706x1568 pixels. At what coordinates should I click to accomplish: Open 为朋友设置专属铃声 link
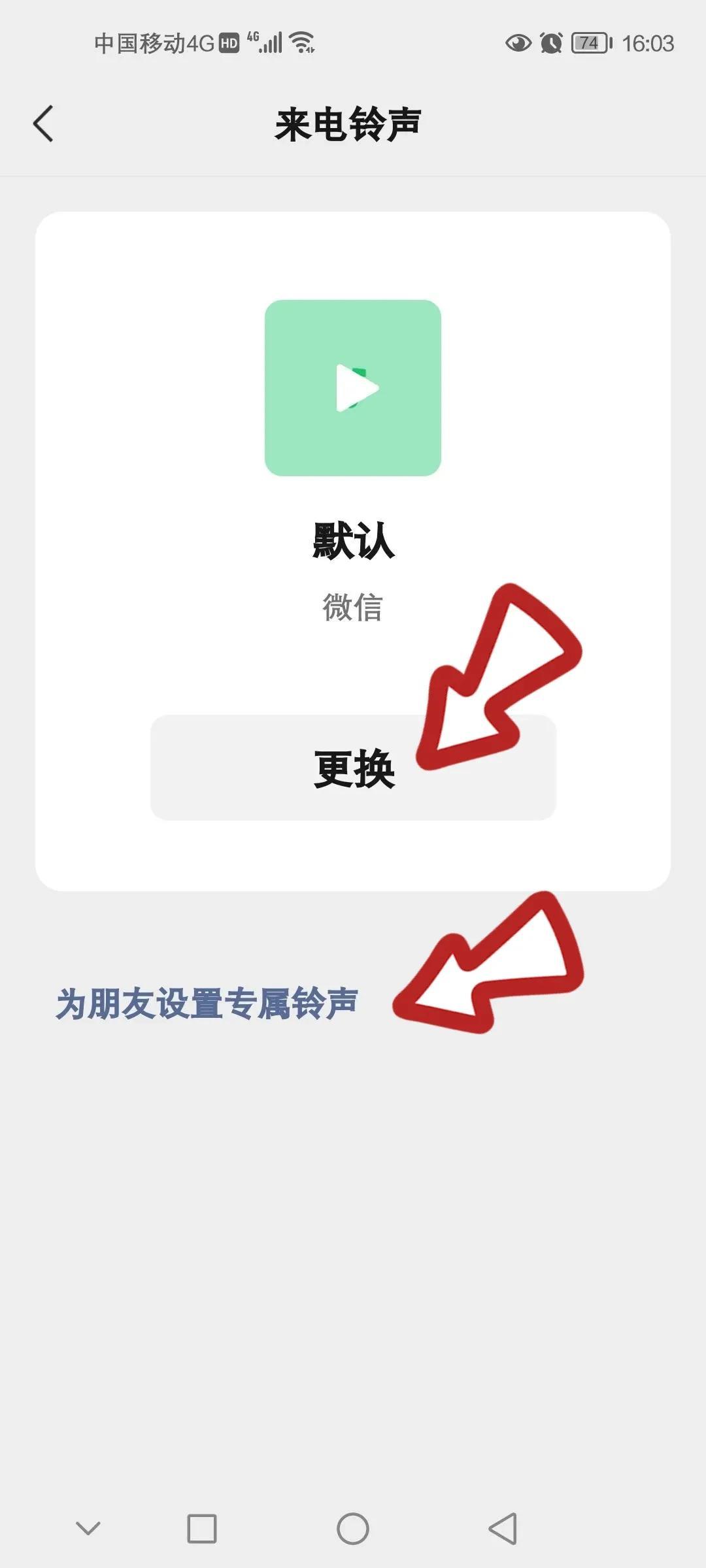[207, 1004]
